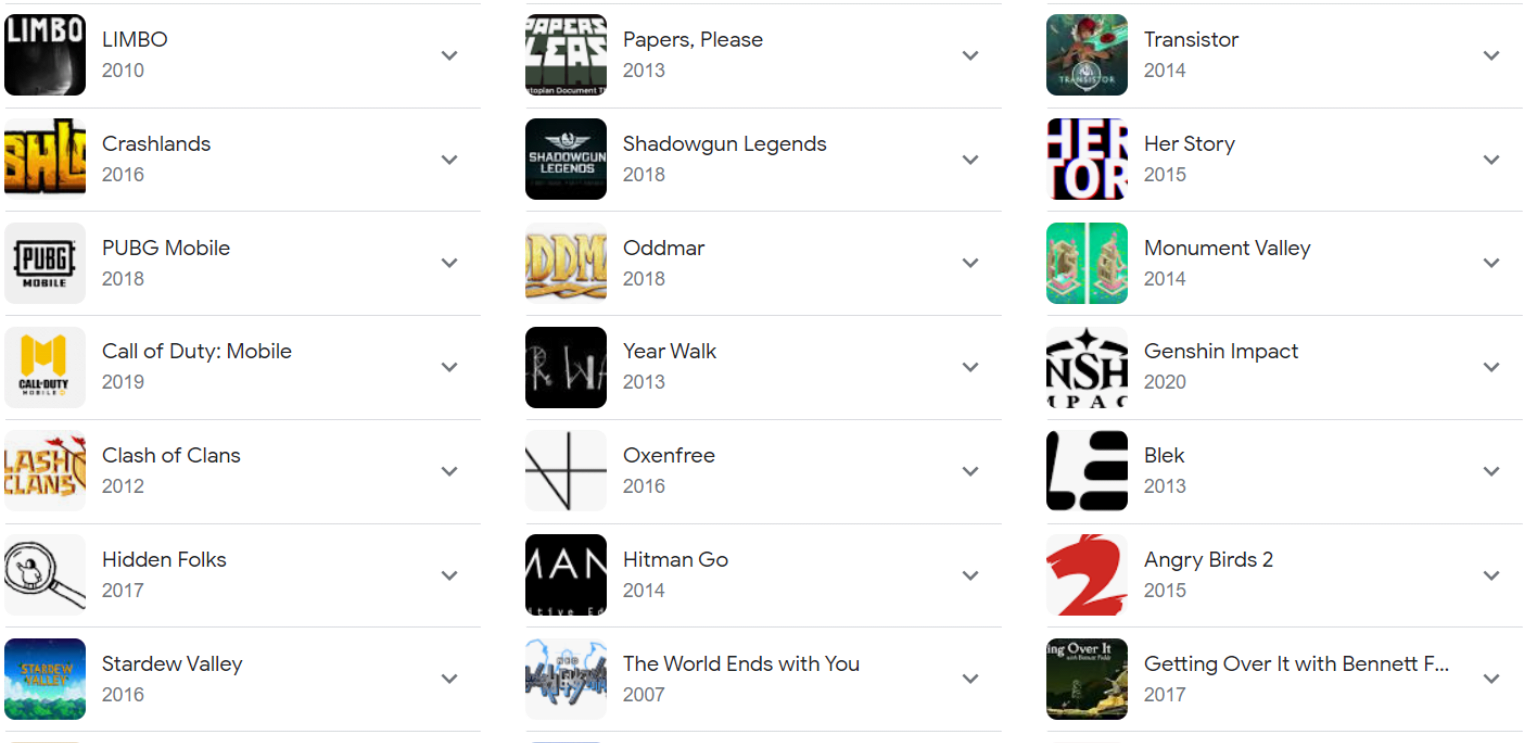Tap the Stardew Valley thumbnail

click(45, 679)
